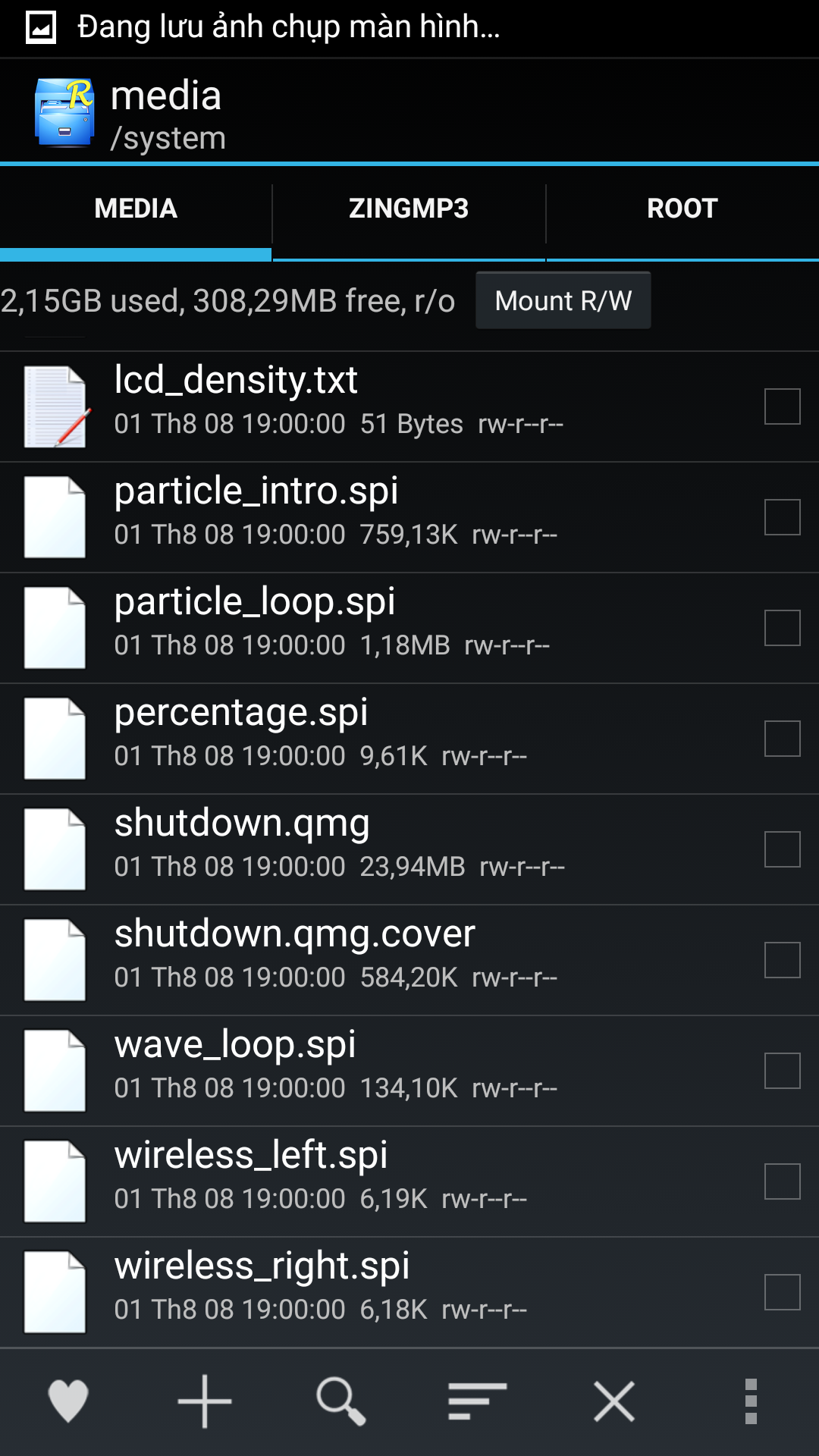The width and height of the screenshot is (819, 1456).
Task: Tick the checkbox next to percentage.spi
Action: point(782,739)
